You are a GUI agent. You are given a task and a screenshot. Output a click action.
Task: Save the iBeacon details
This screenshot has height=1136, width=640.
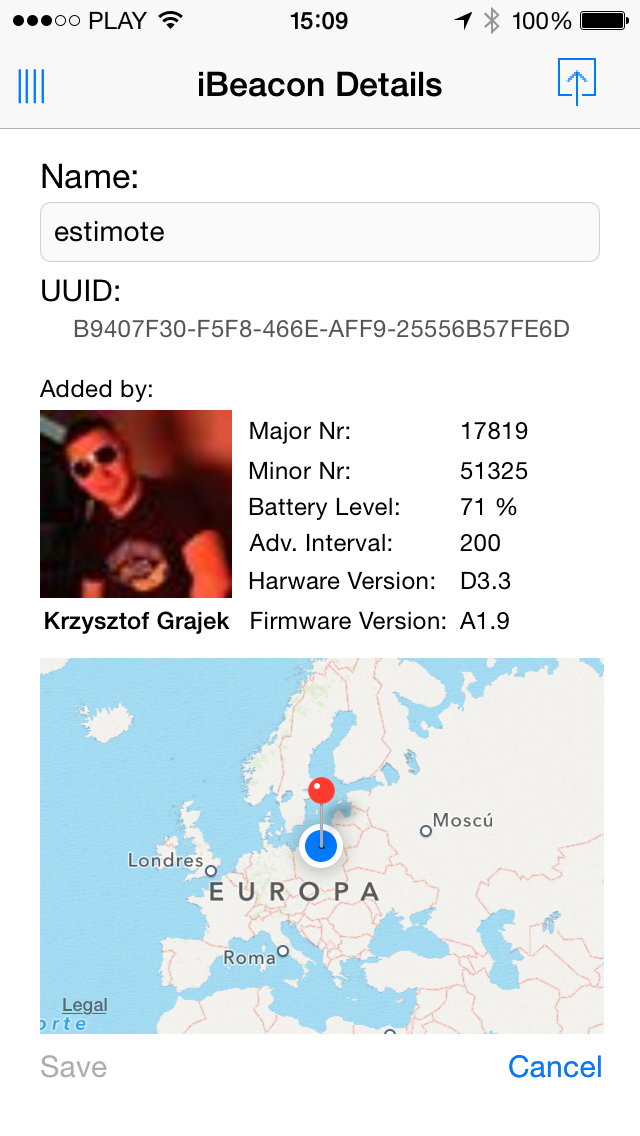coord(73,1066)
